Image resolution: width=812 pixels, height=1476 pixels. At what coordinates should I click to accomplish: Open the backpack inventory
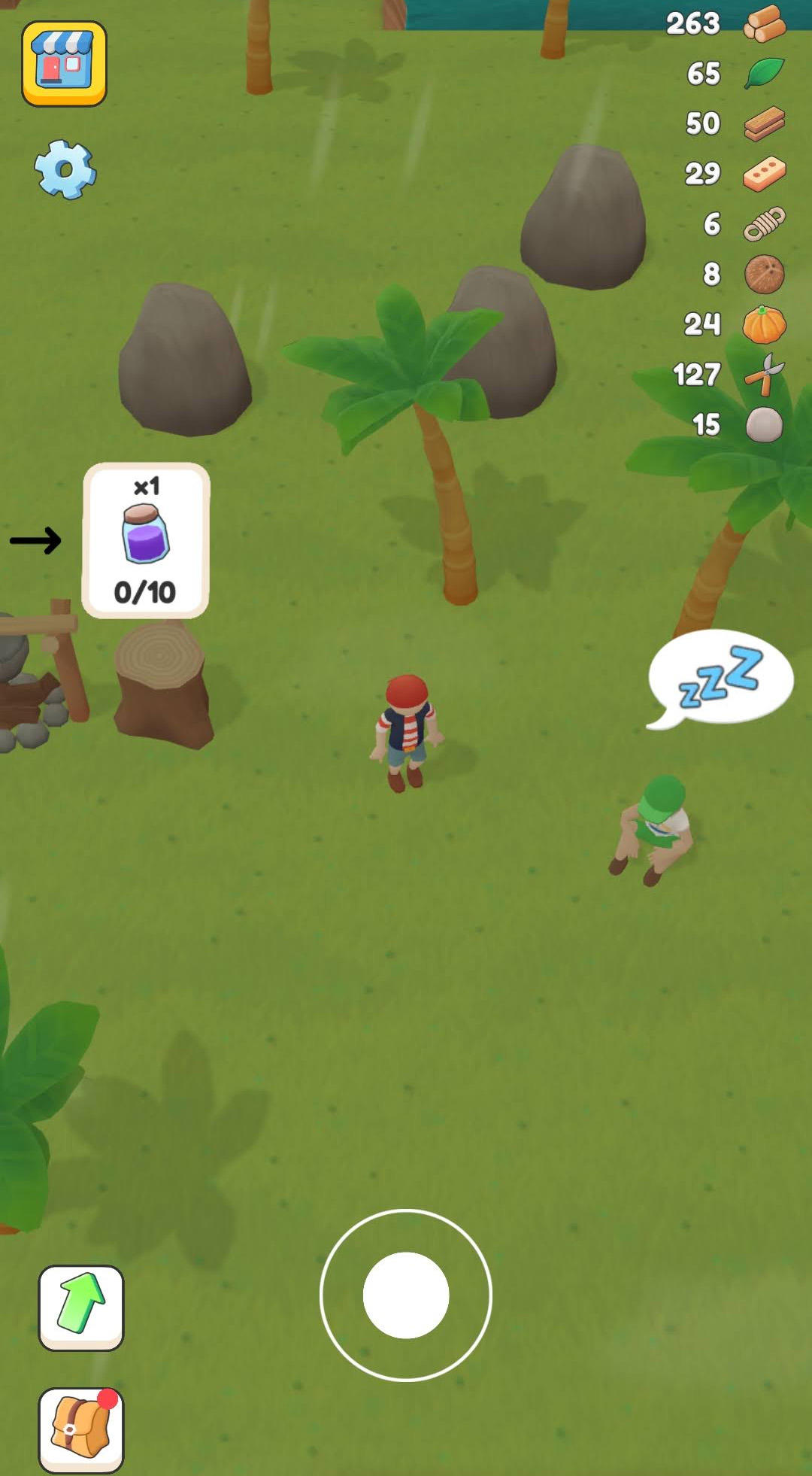click(81, 1429)
